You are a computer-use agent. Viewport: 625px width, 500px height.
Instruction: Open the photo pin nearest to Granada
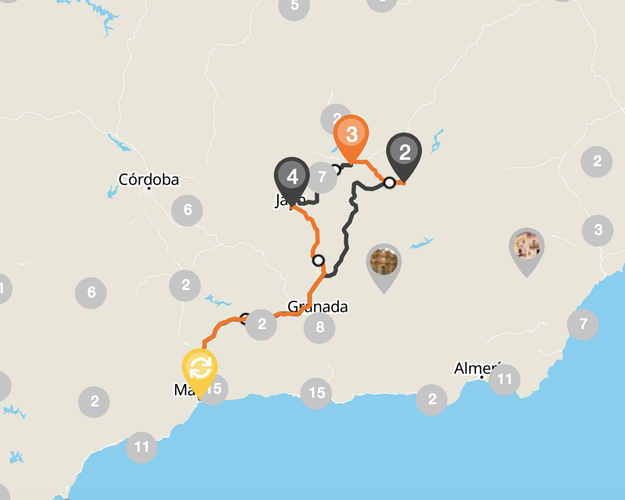[x=384, y=262]
